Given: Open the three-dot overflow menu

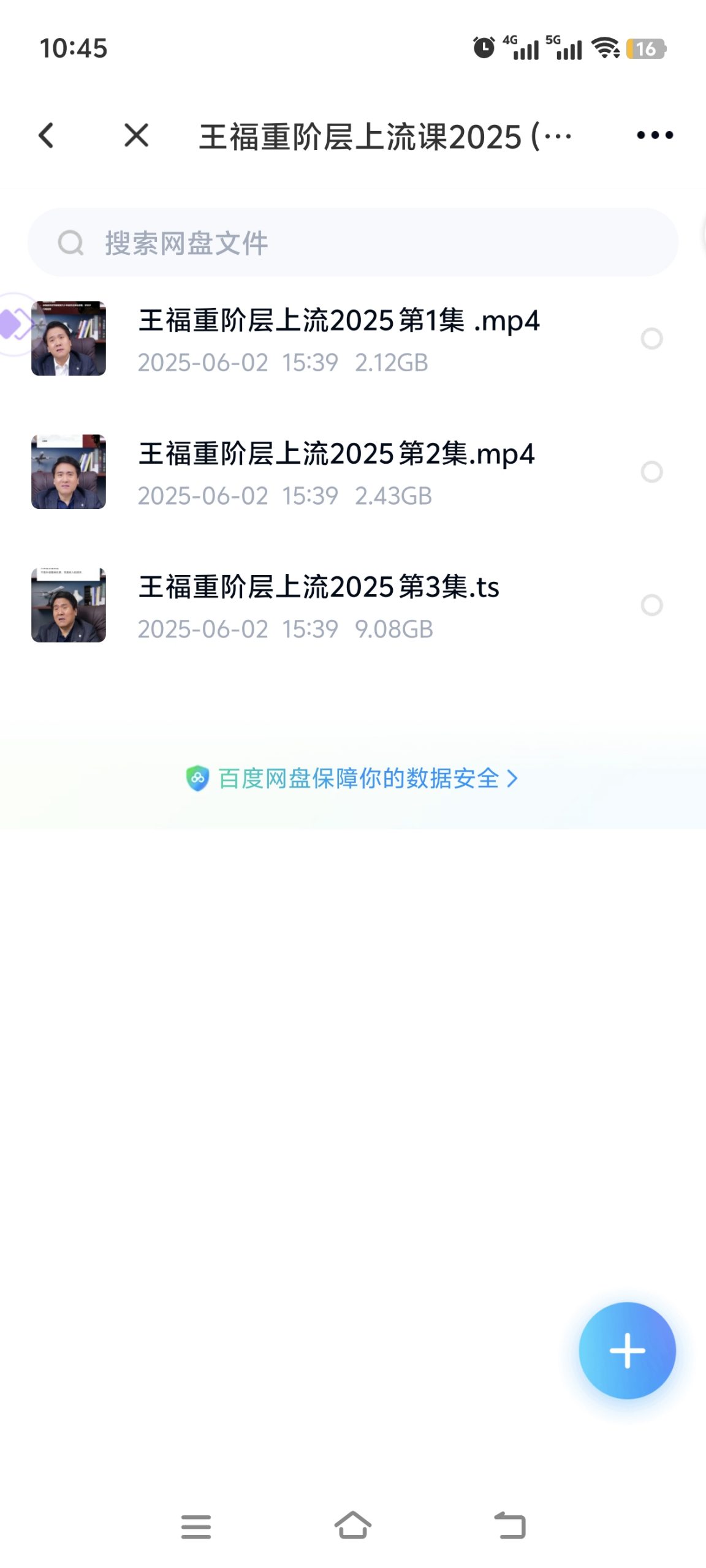Looking at the screenshot, I should tap(655, 135).
